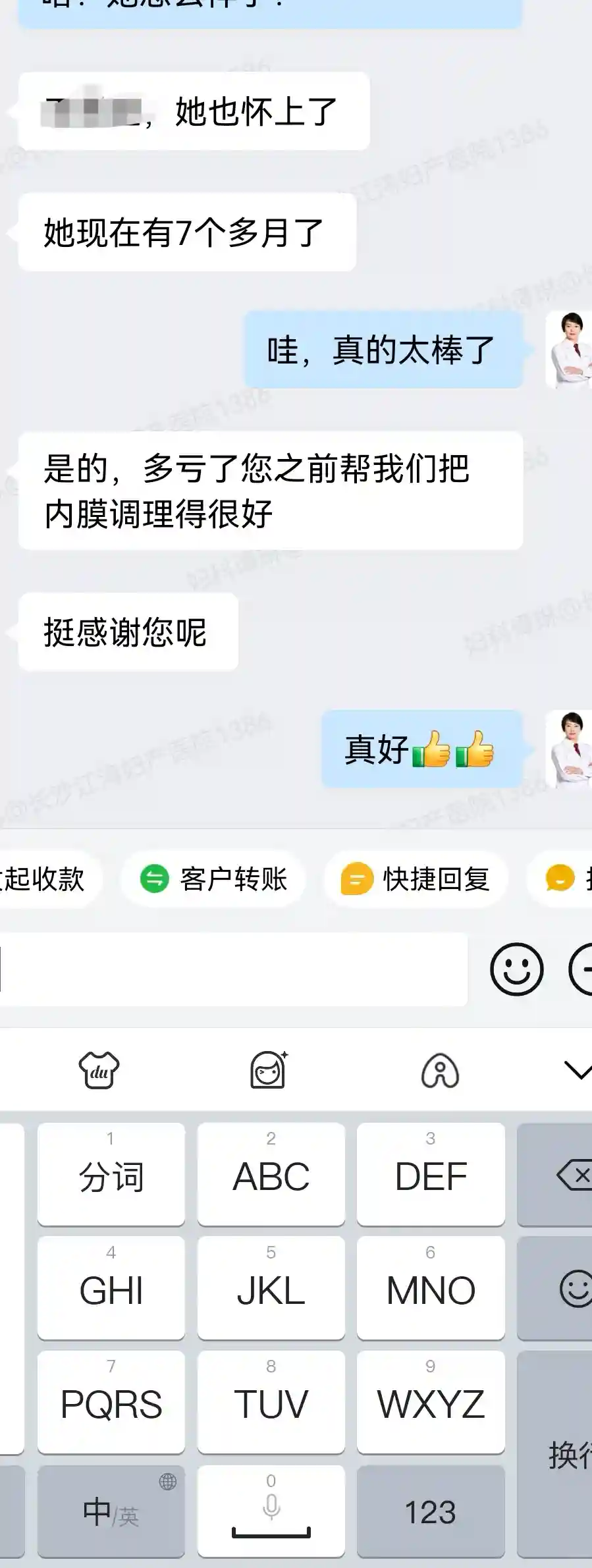This screenshot has height=1568, width=592.
Task: Open the emoji picker beside input
Action: coord(516,969)
